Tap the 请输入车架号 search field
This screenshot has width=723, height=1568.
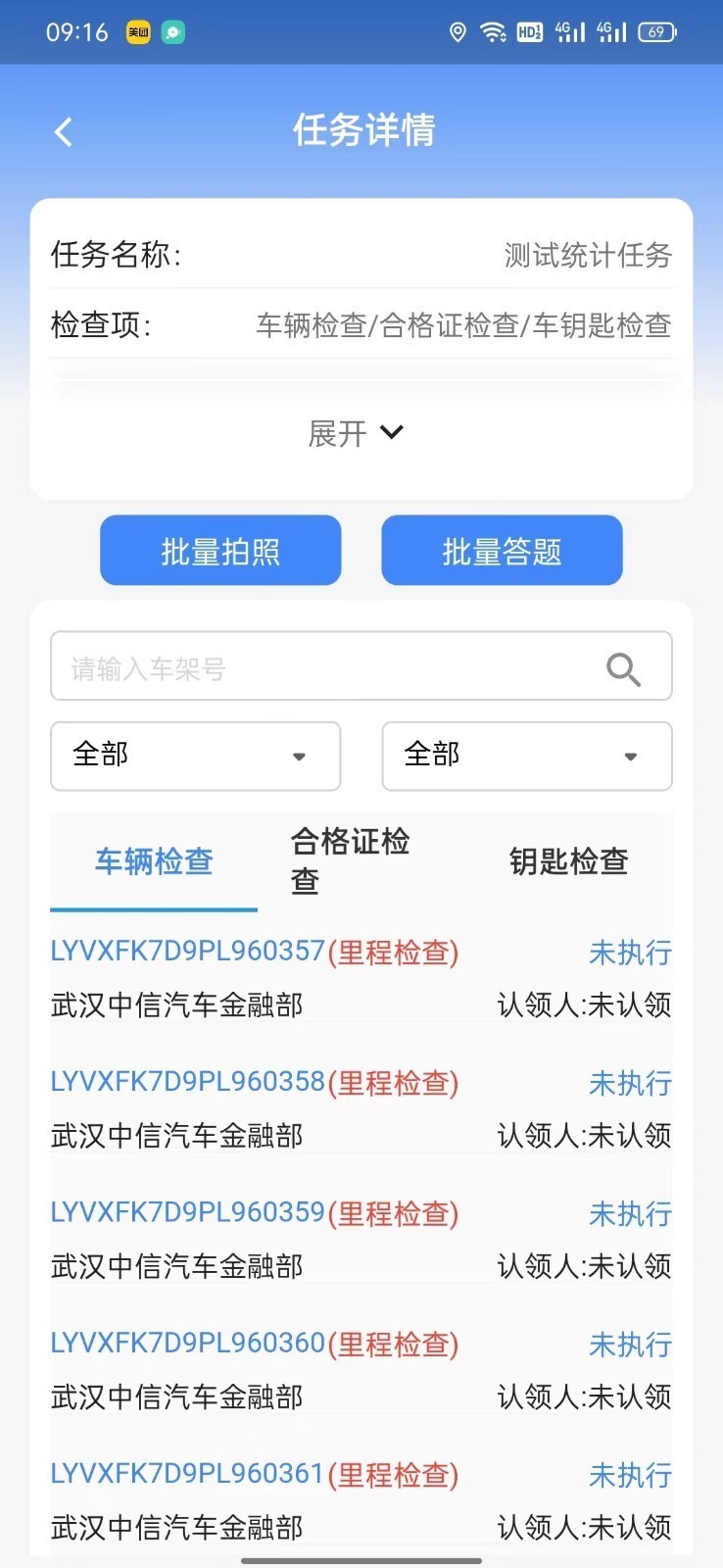(294, 667)
